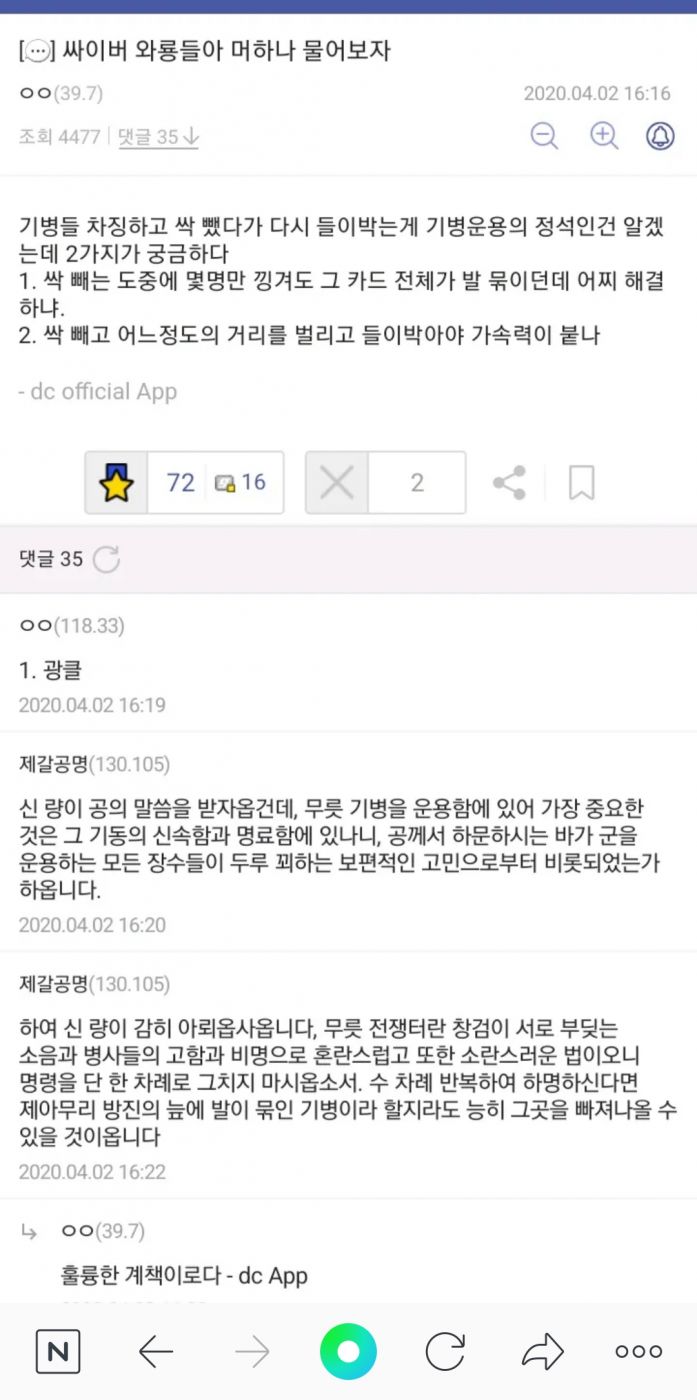The height and width of the screenshot is (1400, 697).
Task: Tap the green circle center button
Action: (348, 1352)
